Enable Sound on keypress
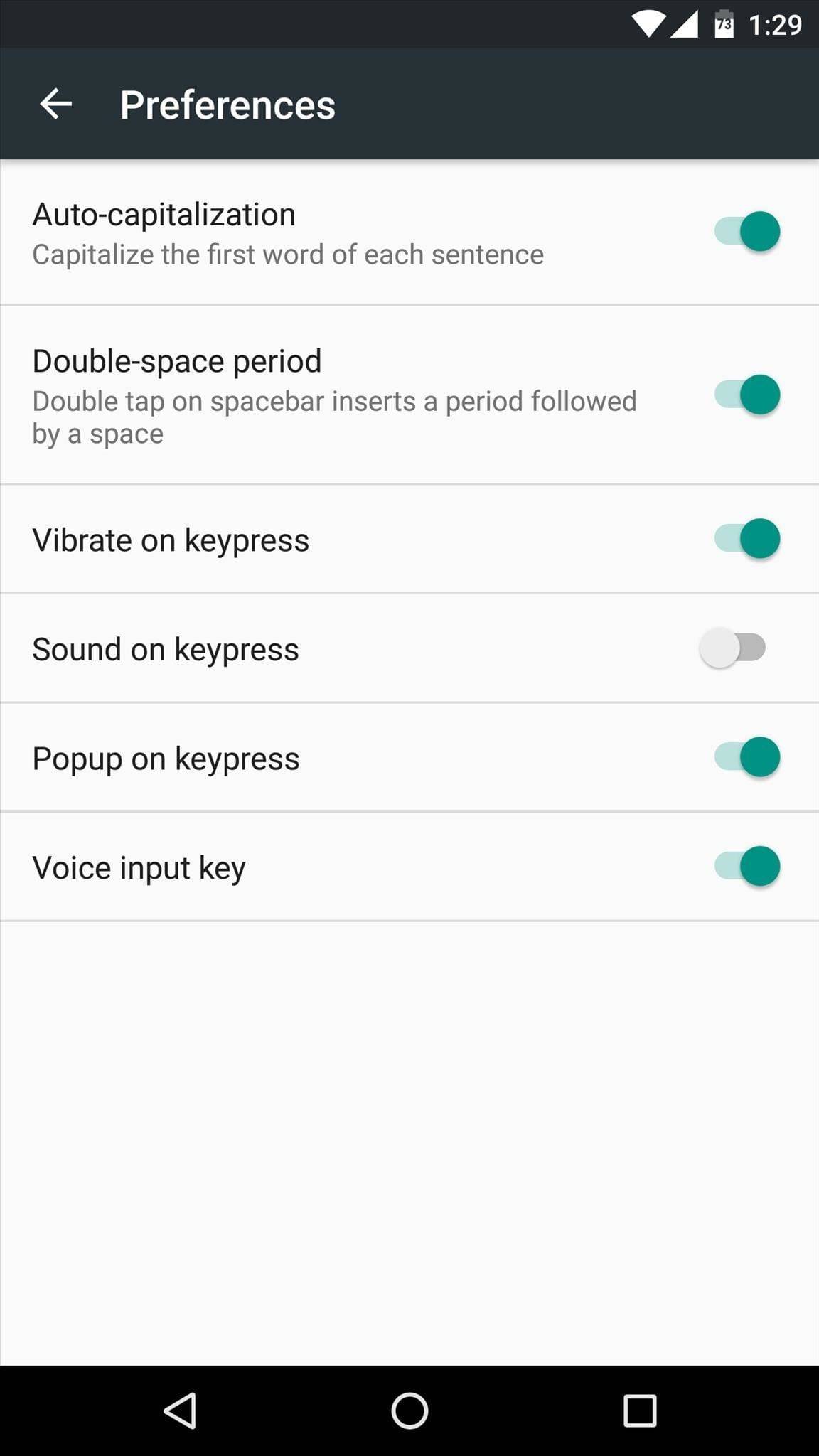This screenshot has width=819, height=1456. click(732, 648)
